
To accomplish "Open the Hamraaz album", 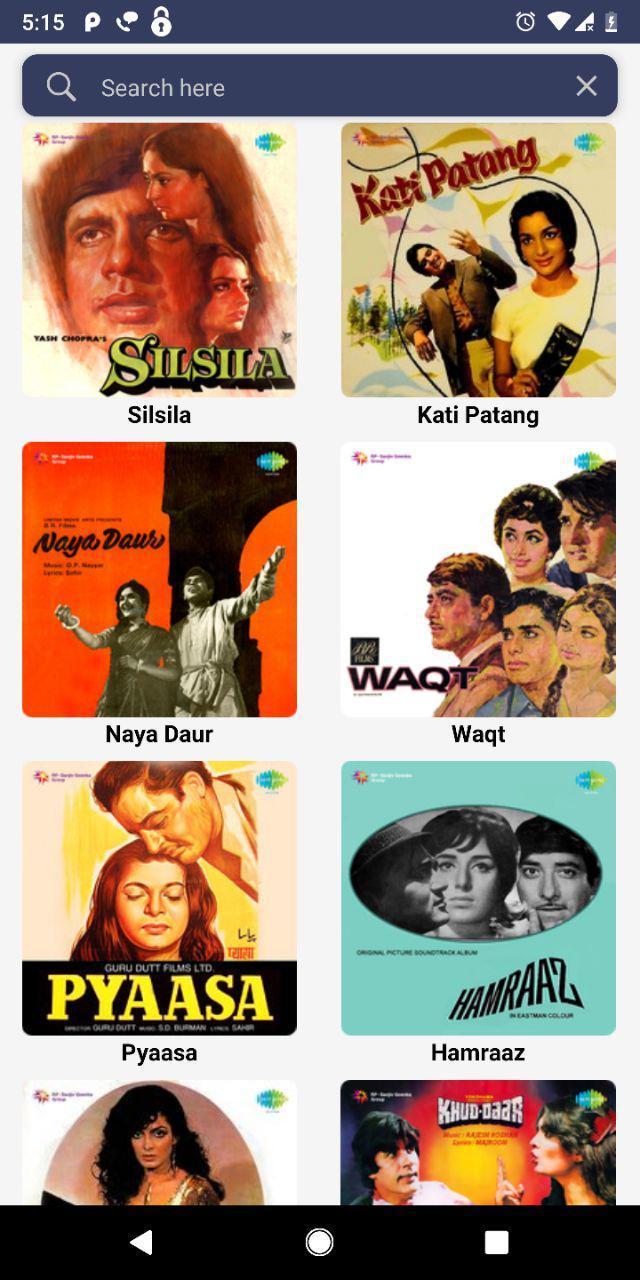I will click(478, 898).
